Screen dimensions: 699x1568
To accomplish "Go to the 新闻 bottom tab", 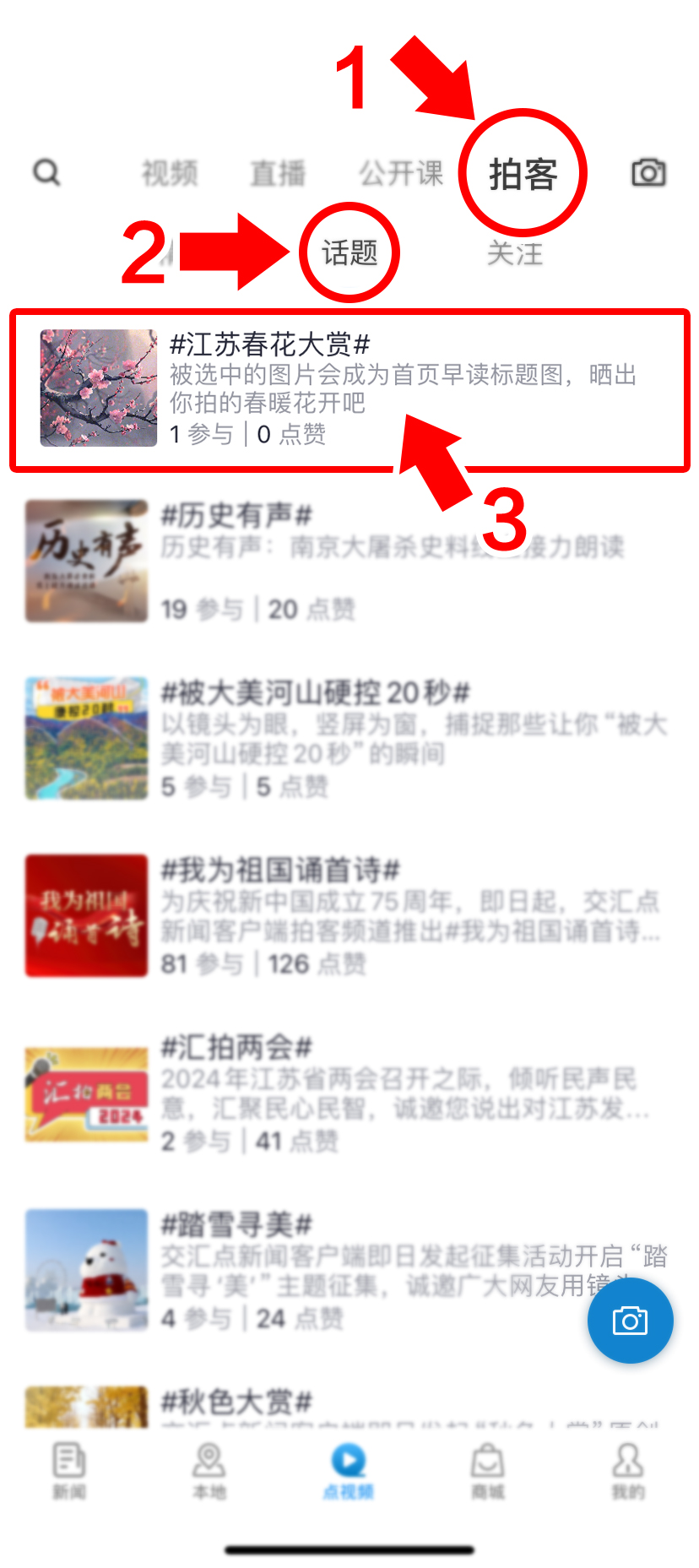I will (69, 1469).
